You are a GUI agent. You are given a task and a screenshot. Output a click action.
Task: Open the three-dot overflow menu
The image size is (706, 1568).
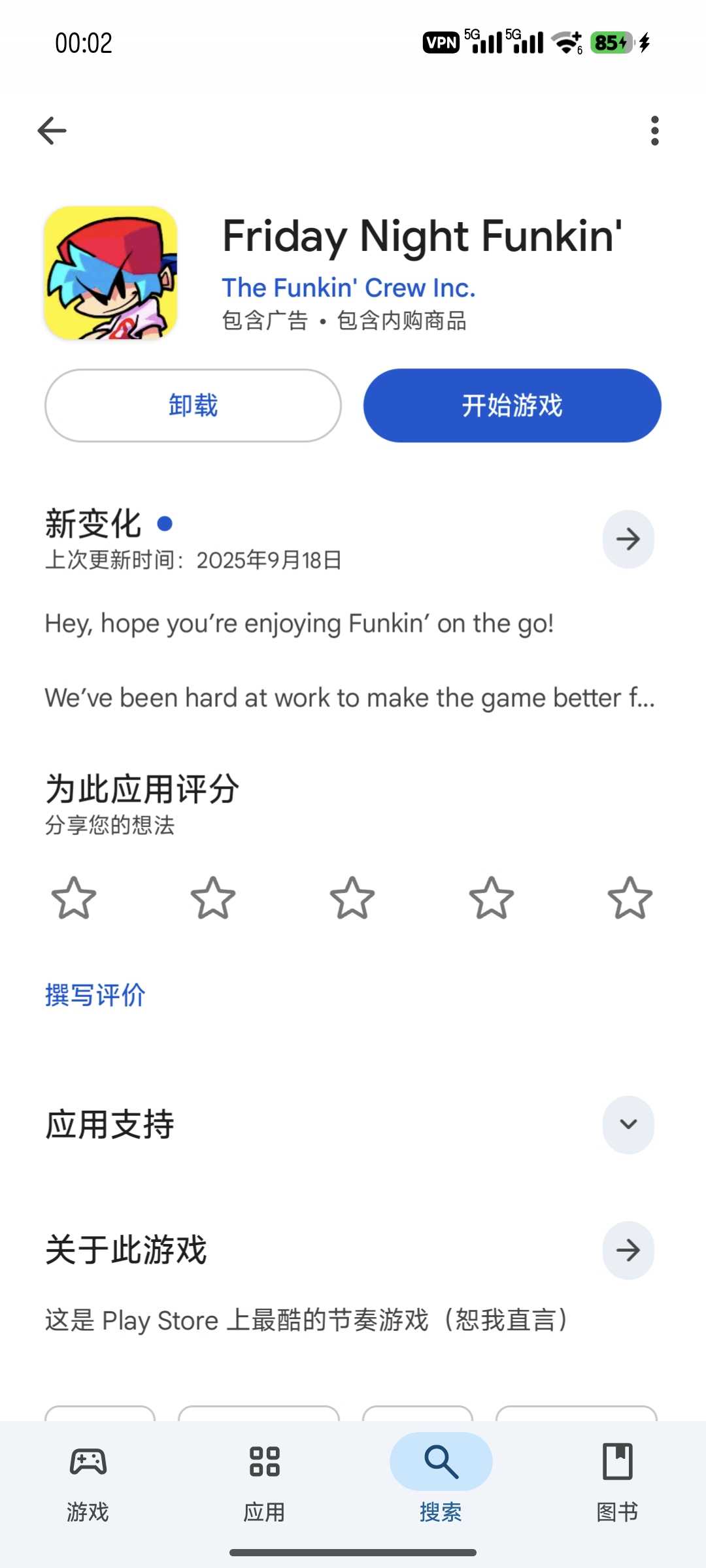click(654, 131)
